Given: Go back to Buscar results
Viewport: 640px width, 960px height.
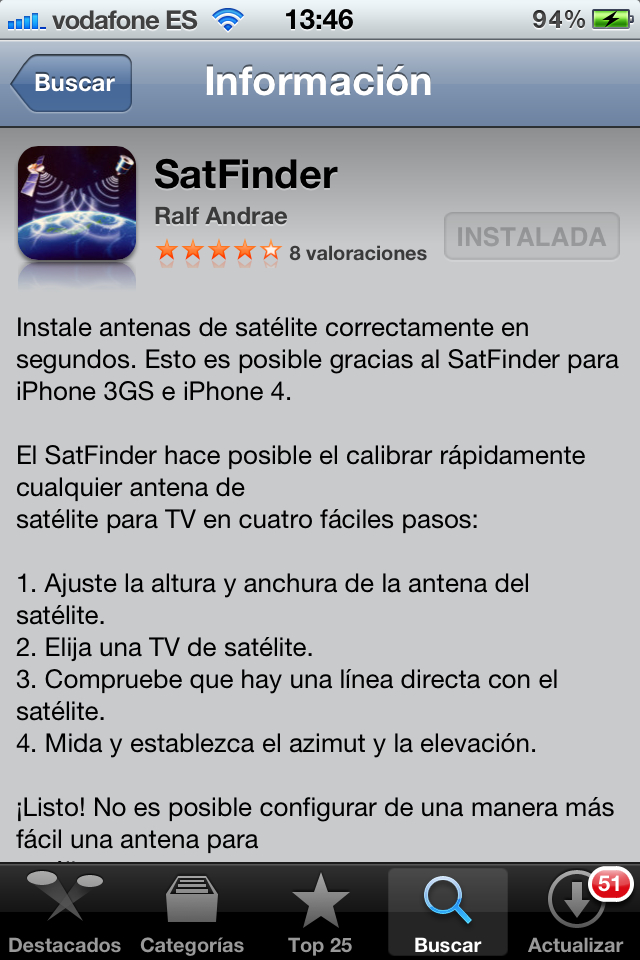Looking at the screenshot, I should pyautogui.click(x=72, y=84).
